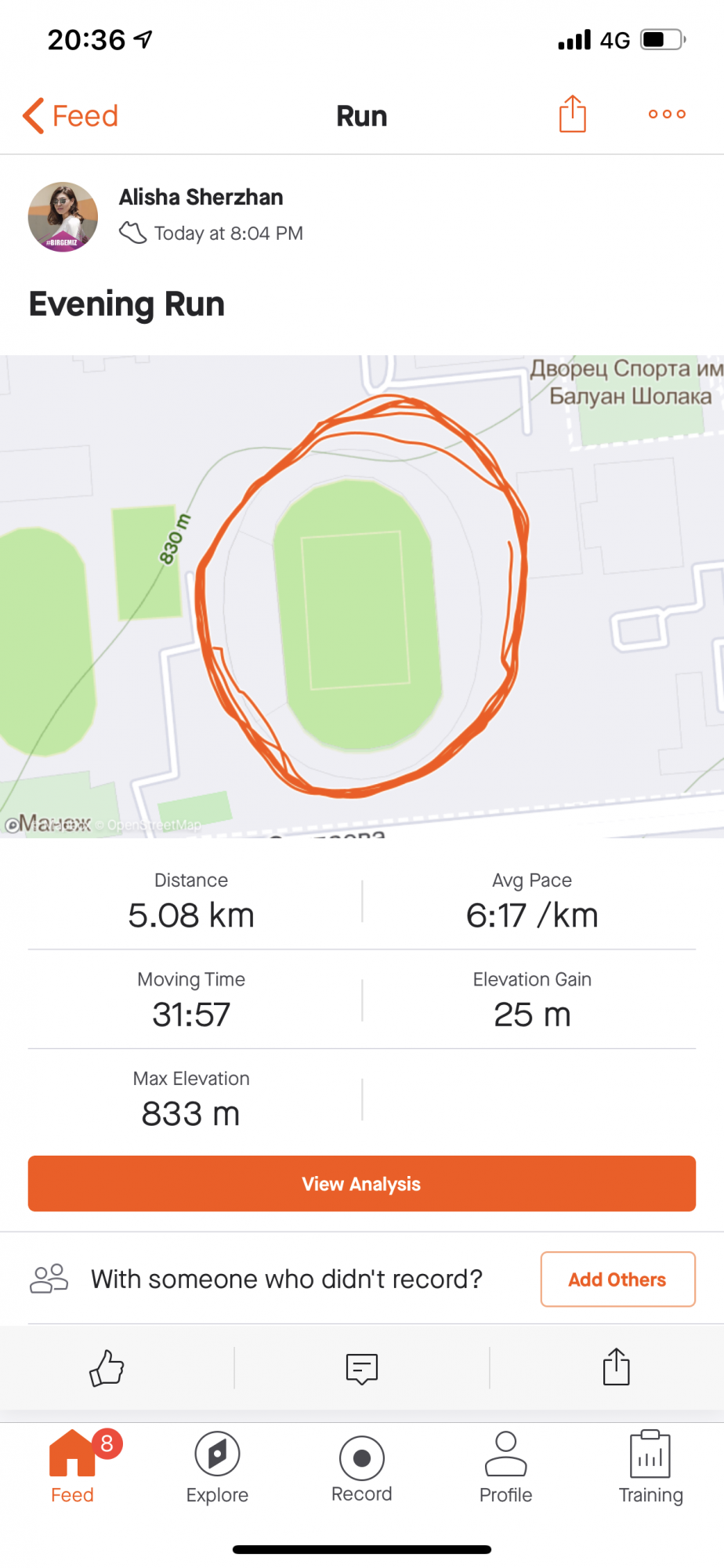This screenshot has height=1568, width=724.
Task: Switch to the Explore tab
Action: (217, 1466)
